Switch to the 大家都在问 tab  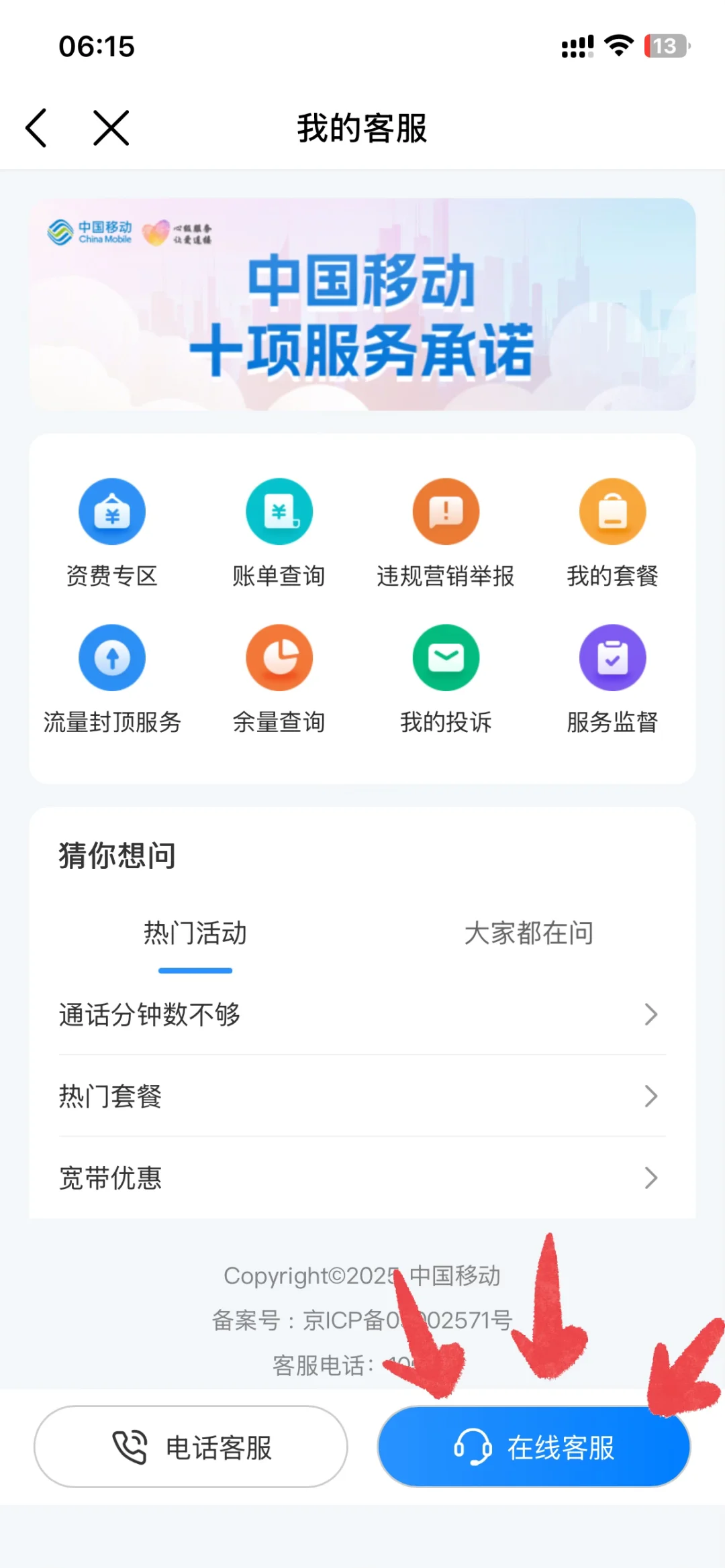coord(530,932)
